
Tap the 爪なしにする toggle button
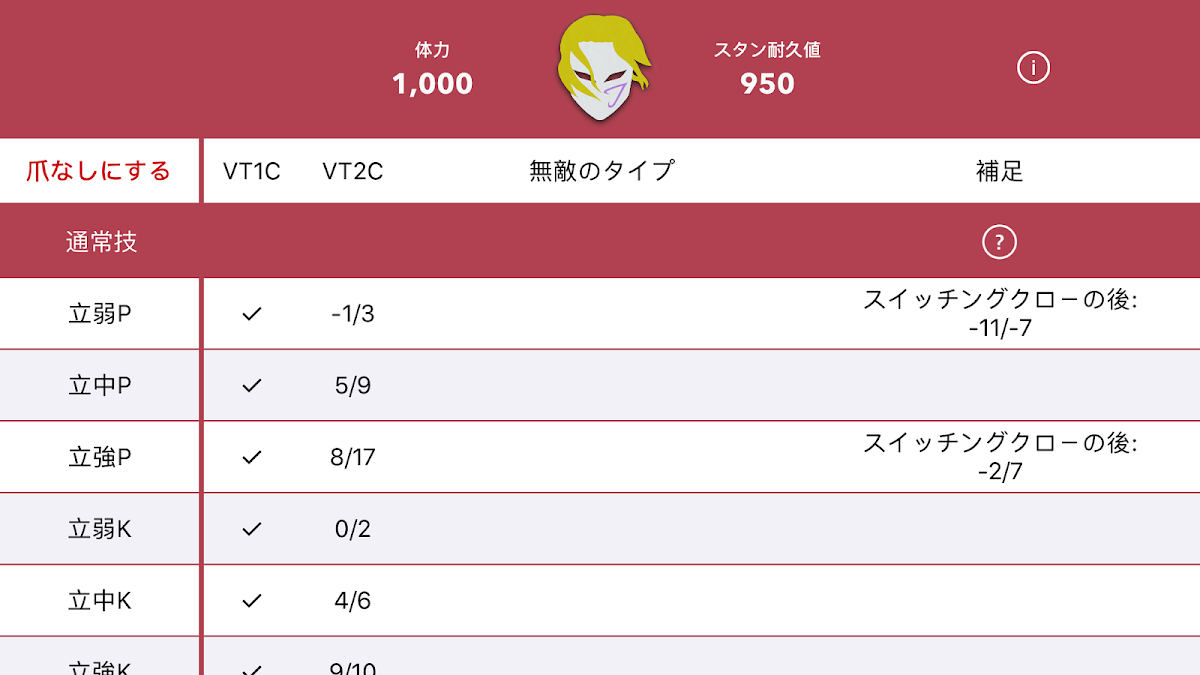(x=99, y=171)
